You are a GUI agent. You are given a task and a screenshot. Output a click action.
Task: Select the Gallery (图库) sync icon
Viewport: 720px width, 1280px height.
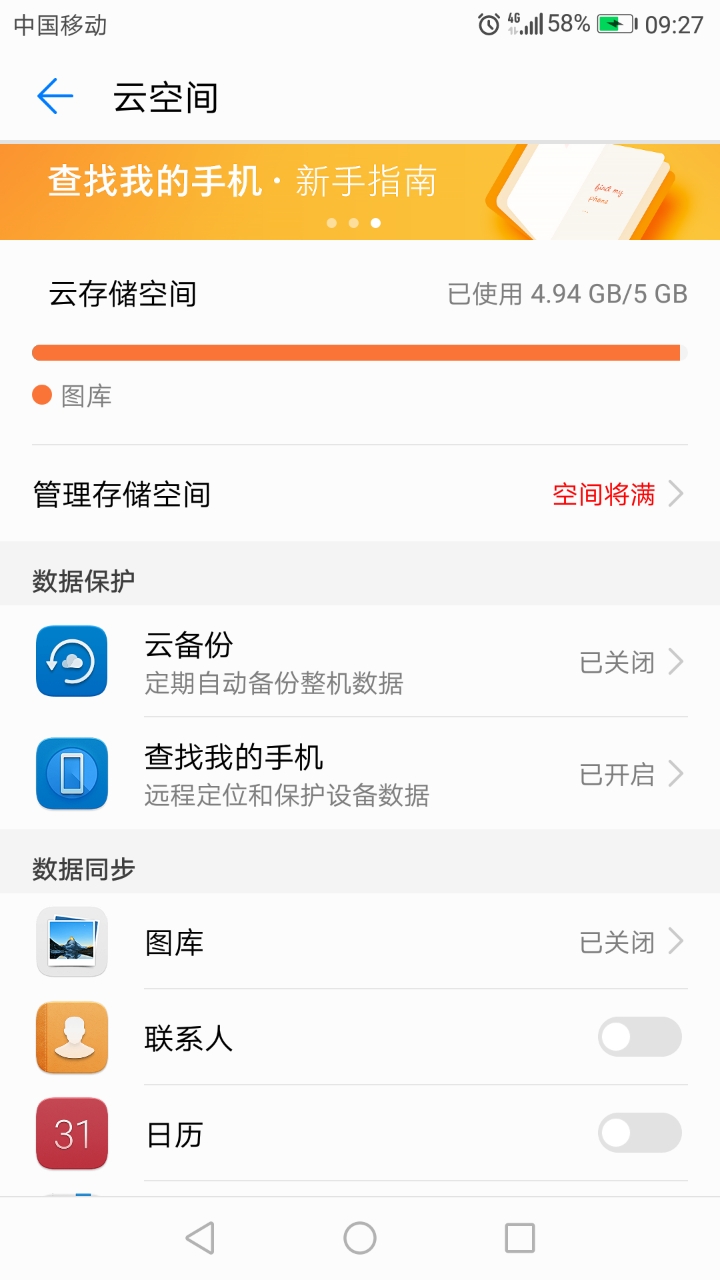(x=70, y=940)
